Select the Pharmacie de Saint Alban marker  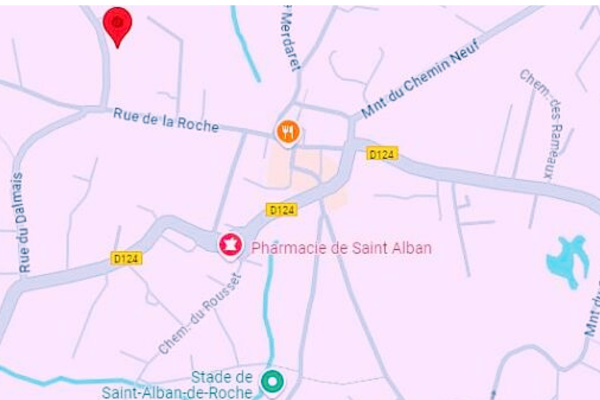click(x=231, y=244)
